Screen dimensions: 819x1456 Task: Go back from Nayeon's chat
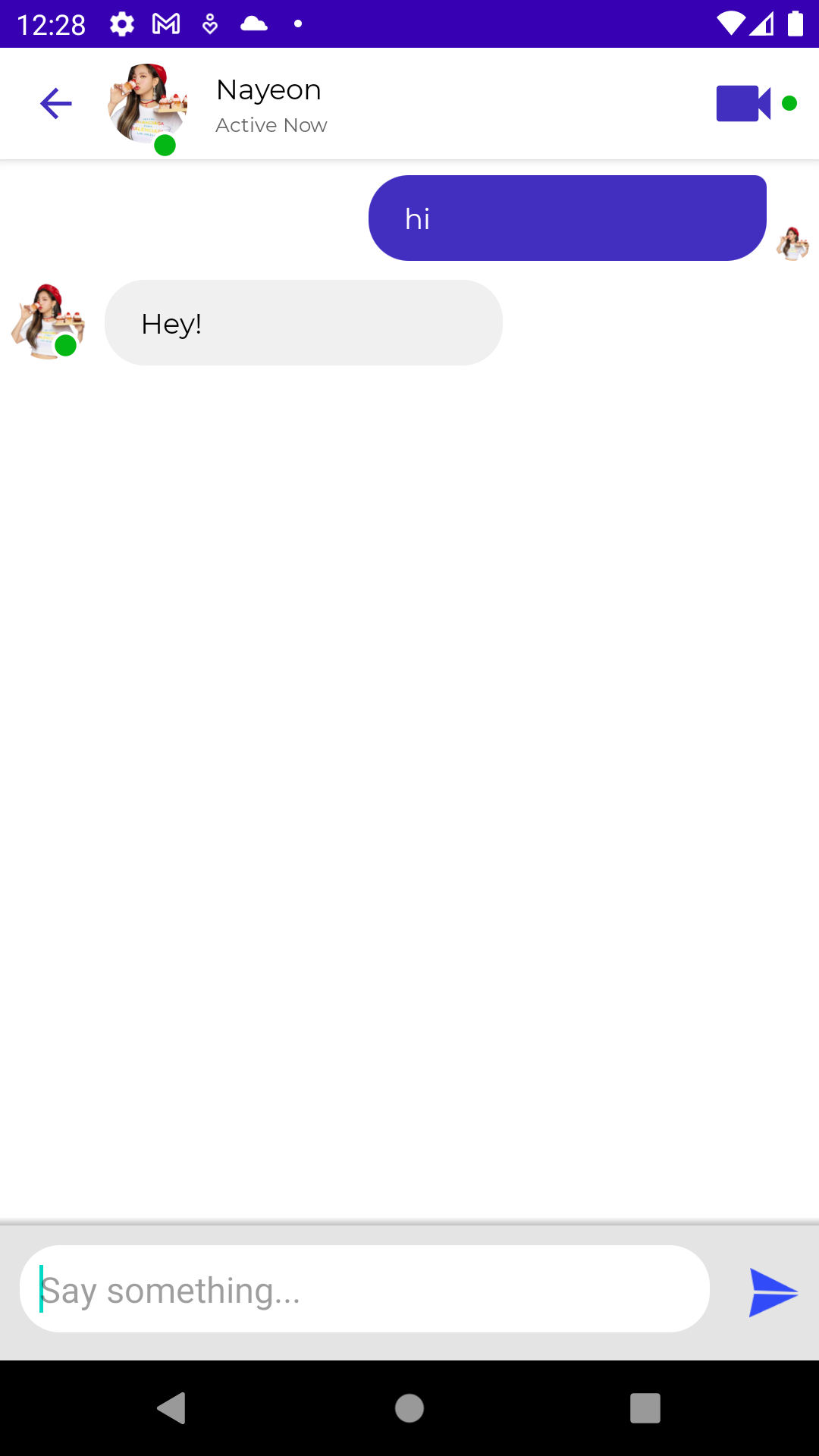pos(56,104)
